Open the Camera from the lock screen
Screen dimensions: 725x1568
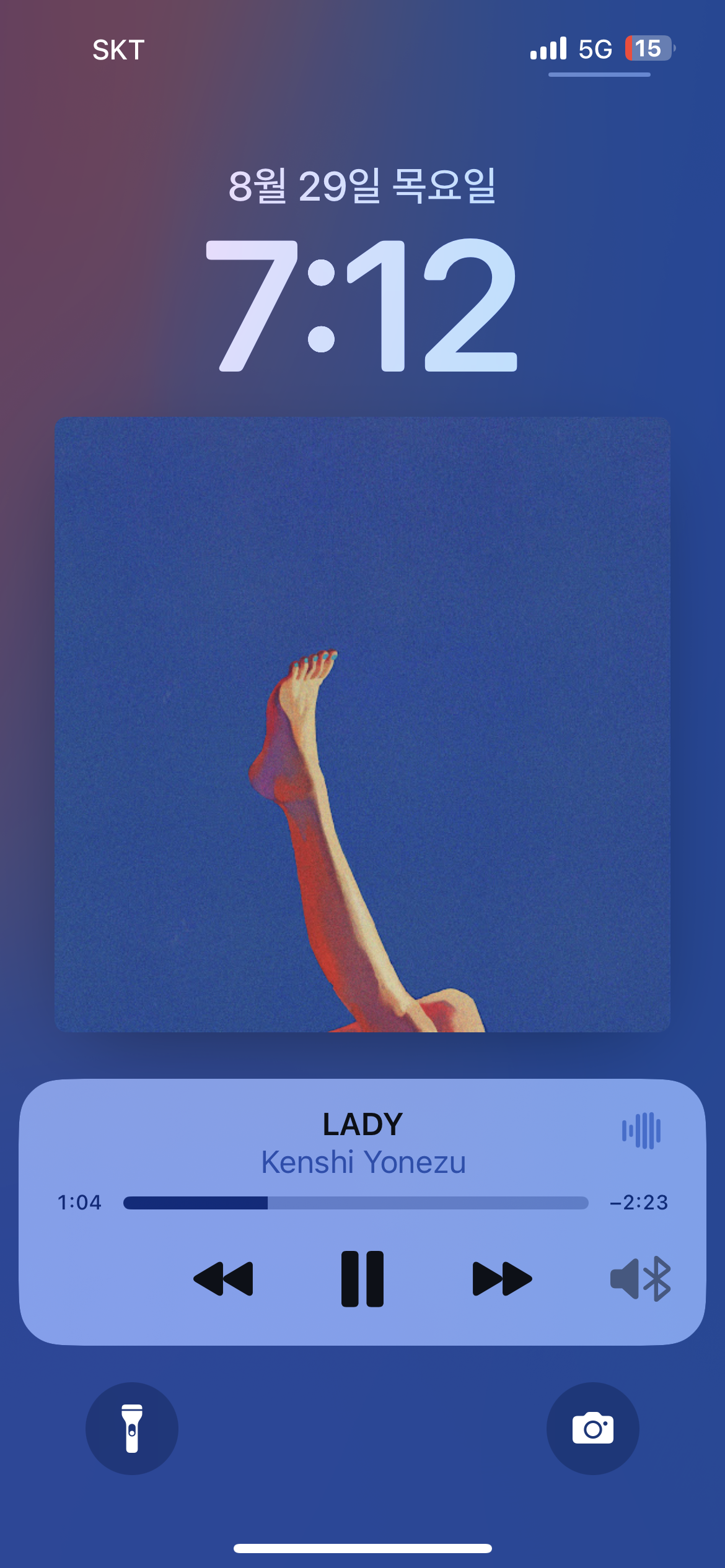pyautogui.click(x=593, y=1429)
